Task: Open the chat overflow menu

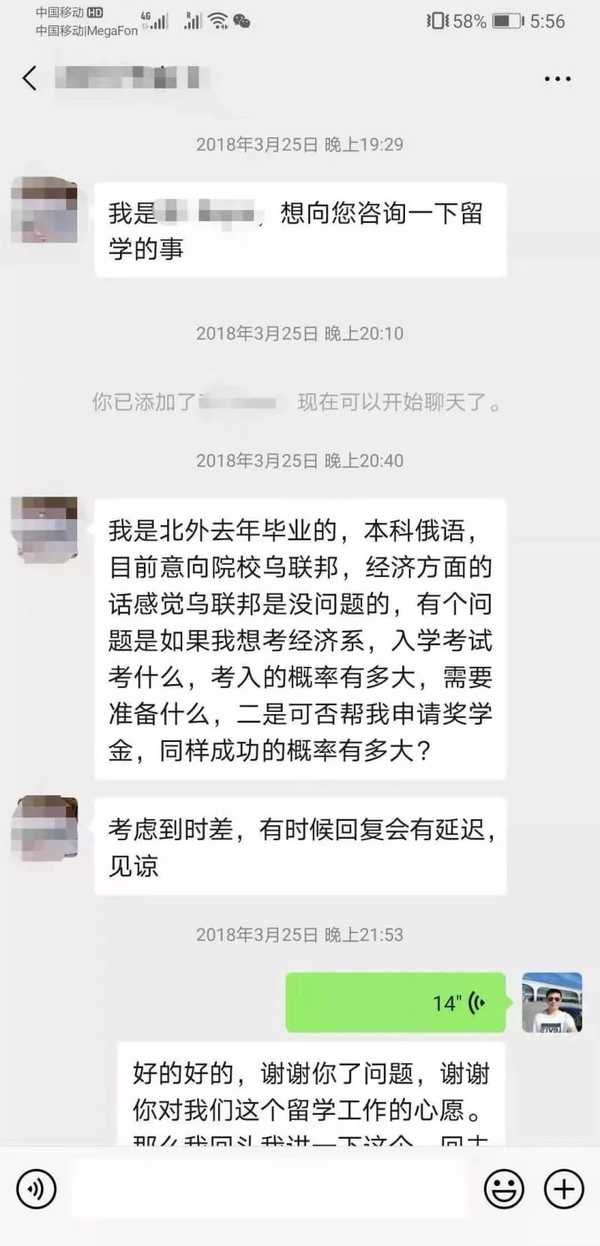Action: (x=557, y=78)
